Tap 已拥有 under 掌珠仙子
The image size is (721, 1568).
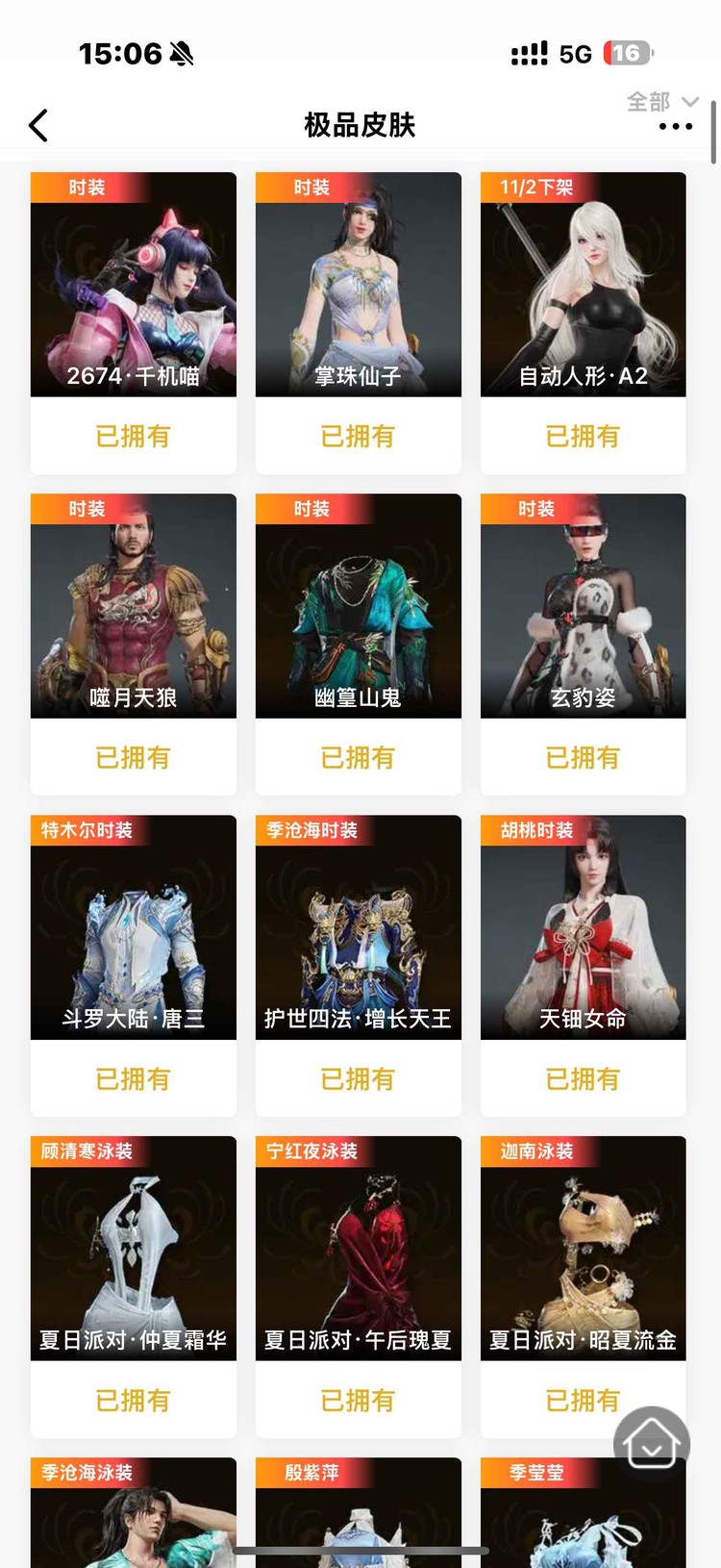[358, 436]
